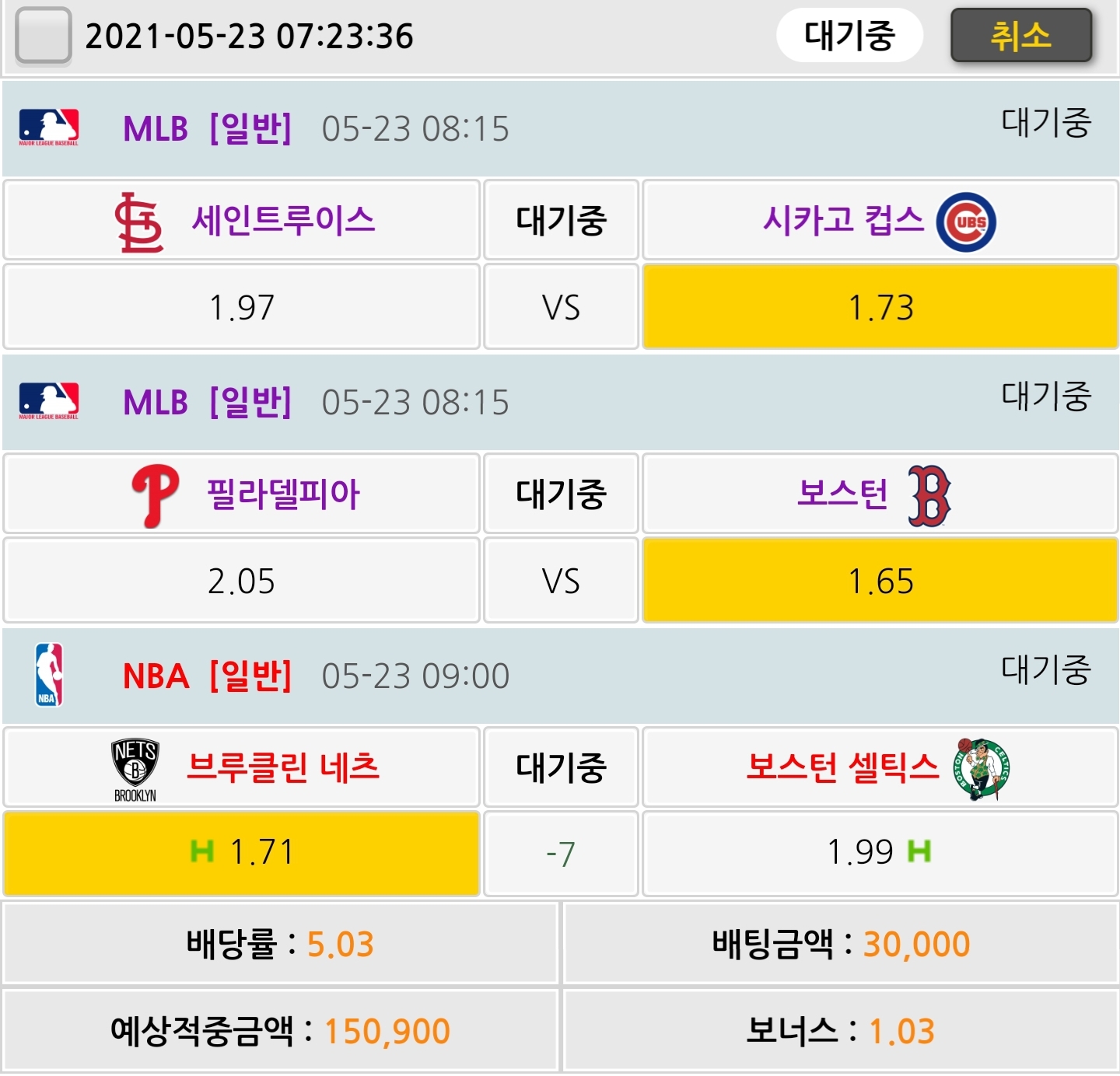Screen dimensions: 1120x1076
Task: Cancel this pending bet with 취소
Action: [1020, 36]
